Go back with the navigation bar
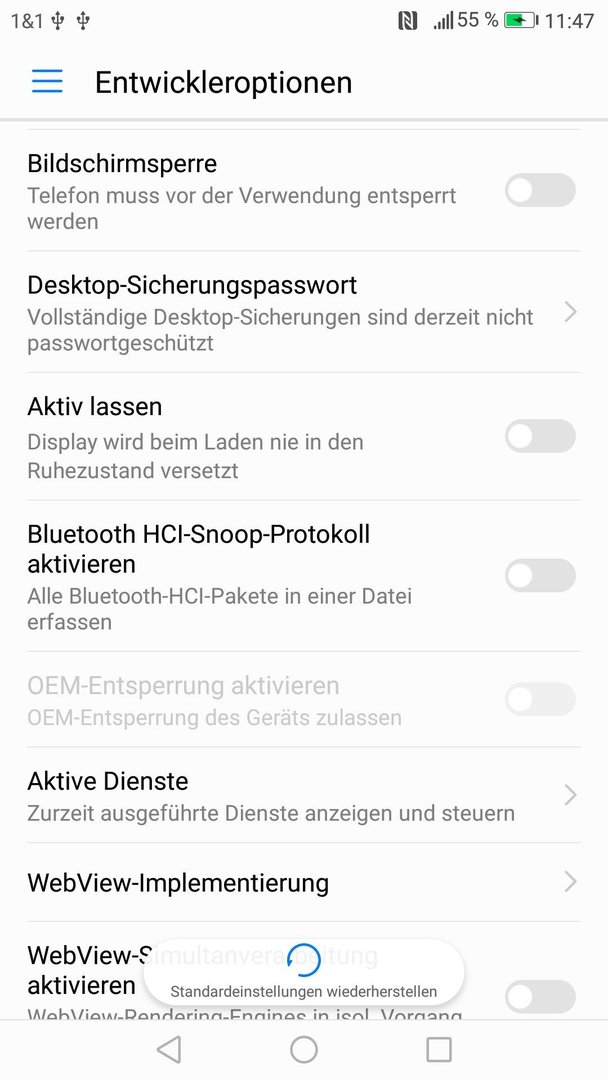 pyautogui.click(x=169, y=1050)
